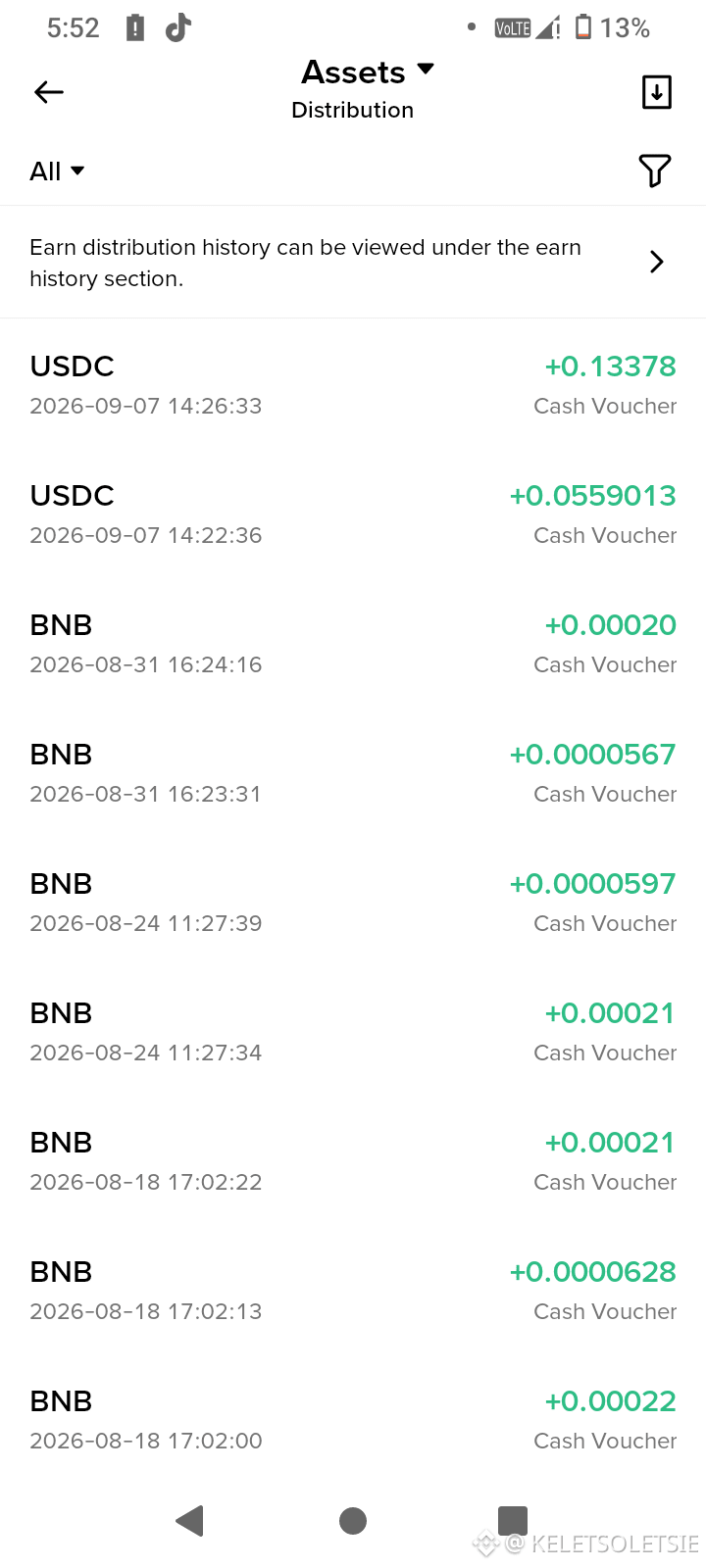Image resolution: width=706 pixels, height=1568 pixels.
Task: Go back using the top-left arrow
Action: tap(49, 92)
